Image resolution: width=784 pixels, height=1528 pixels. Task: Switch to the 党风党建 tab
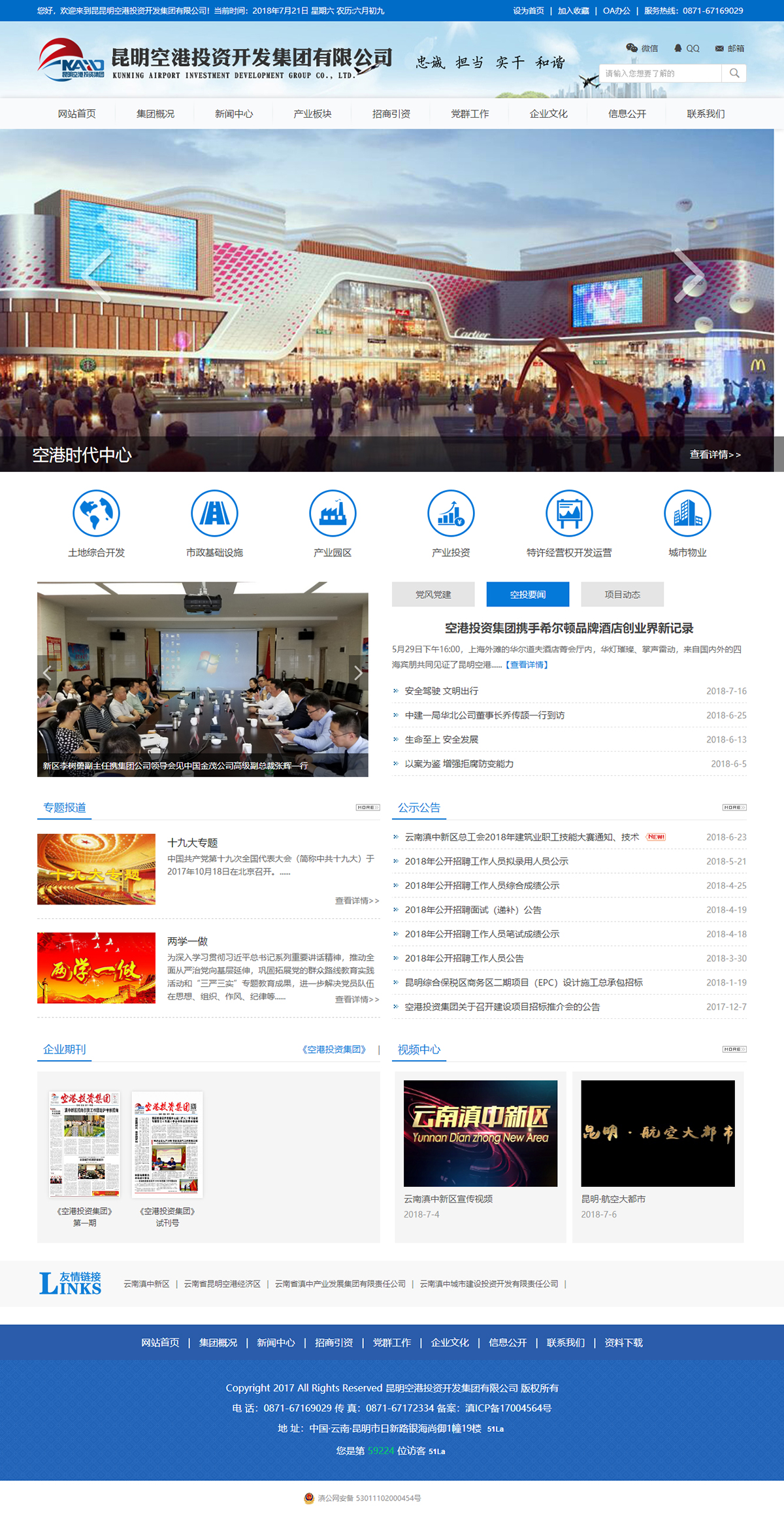(x=433, y=594)
